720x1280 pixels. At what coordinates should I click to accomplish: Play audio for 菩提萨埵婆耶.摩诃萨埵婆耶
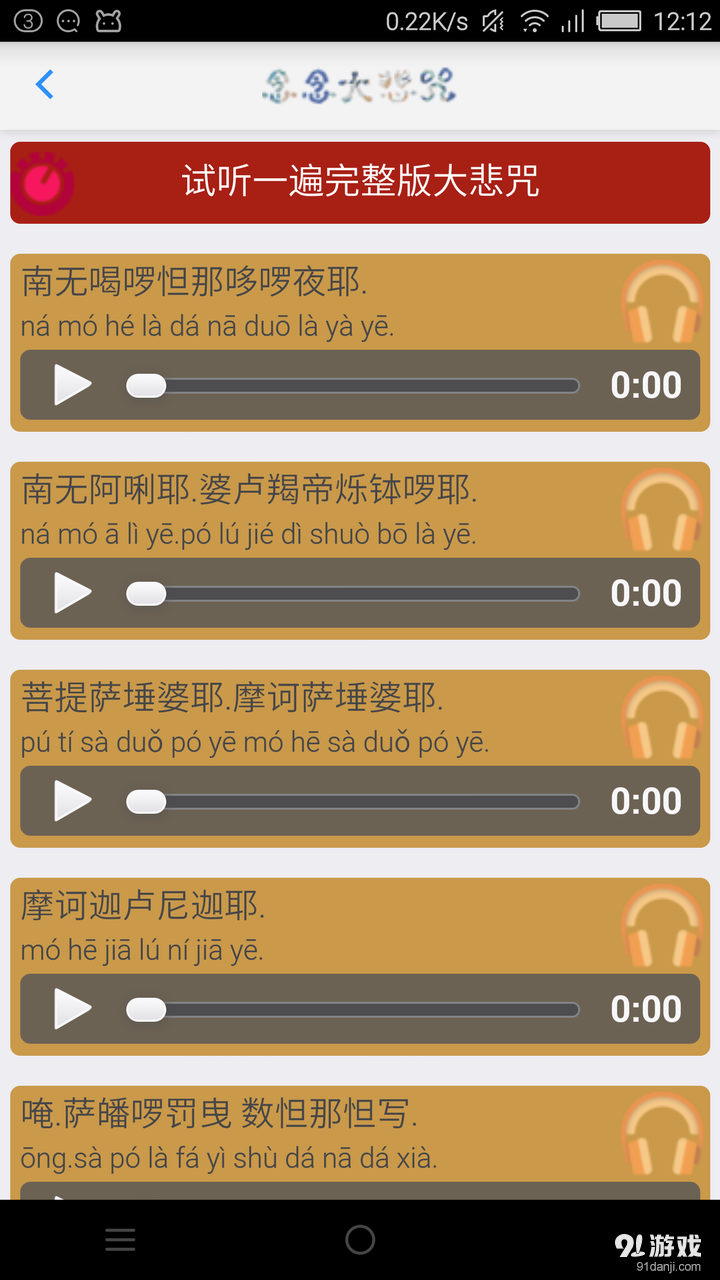(x=72, y=801)
